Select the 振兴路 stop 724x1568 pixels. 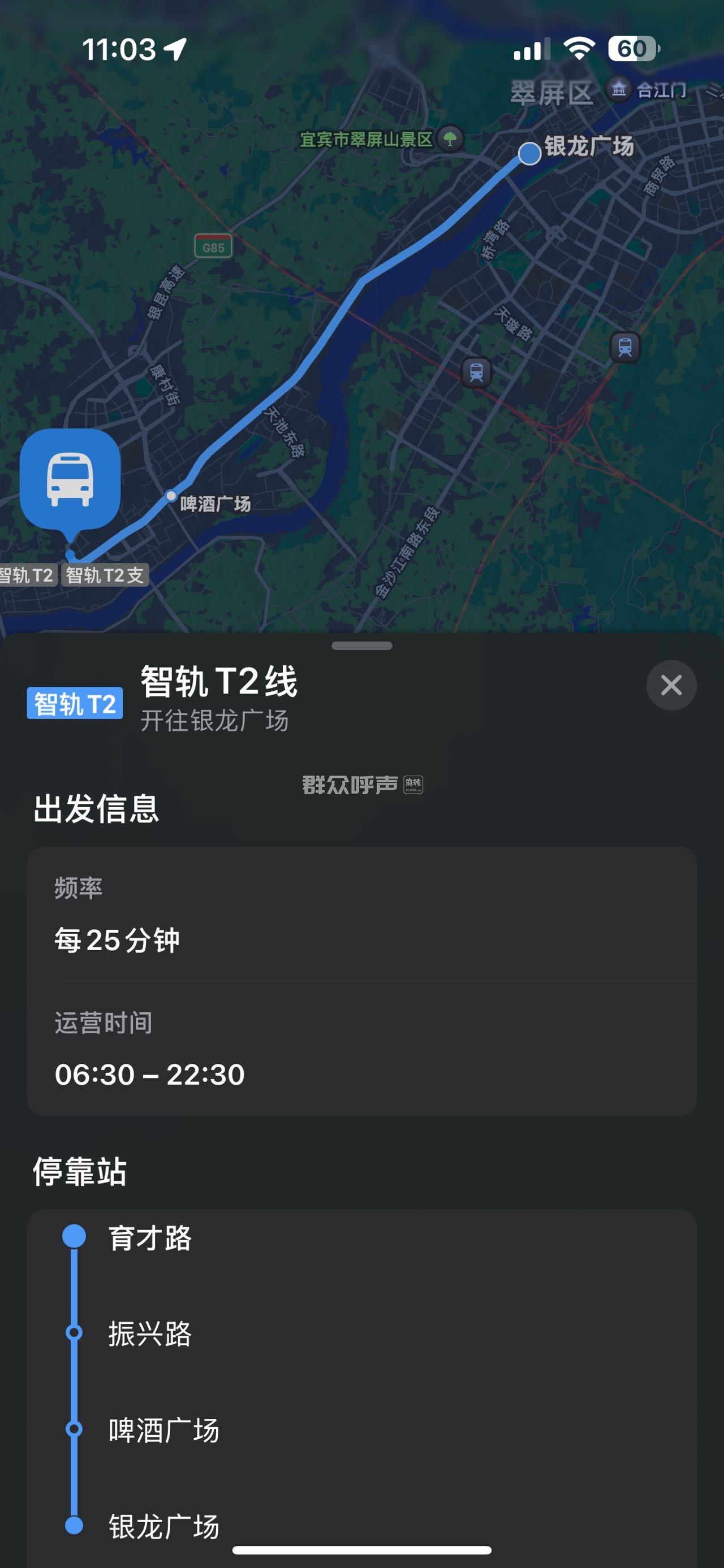tap(150, 1333)
